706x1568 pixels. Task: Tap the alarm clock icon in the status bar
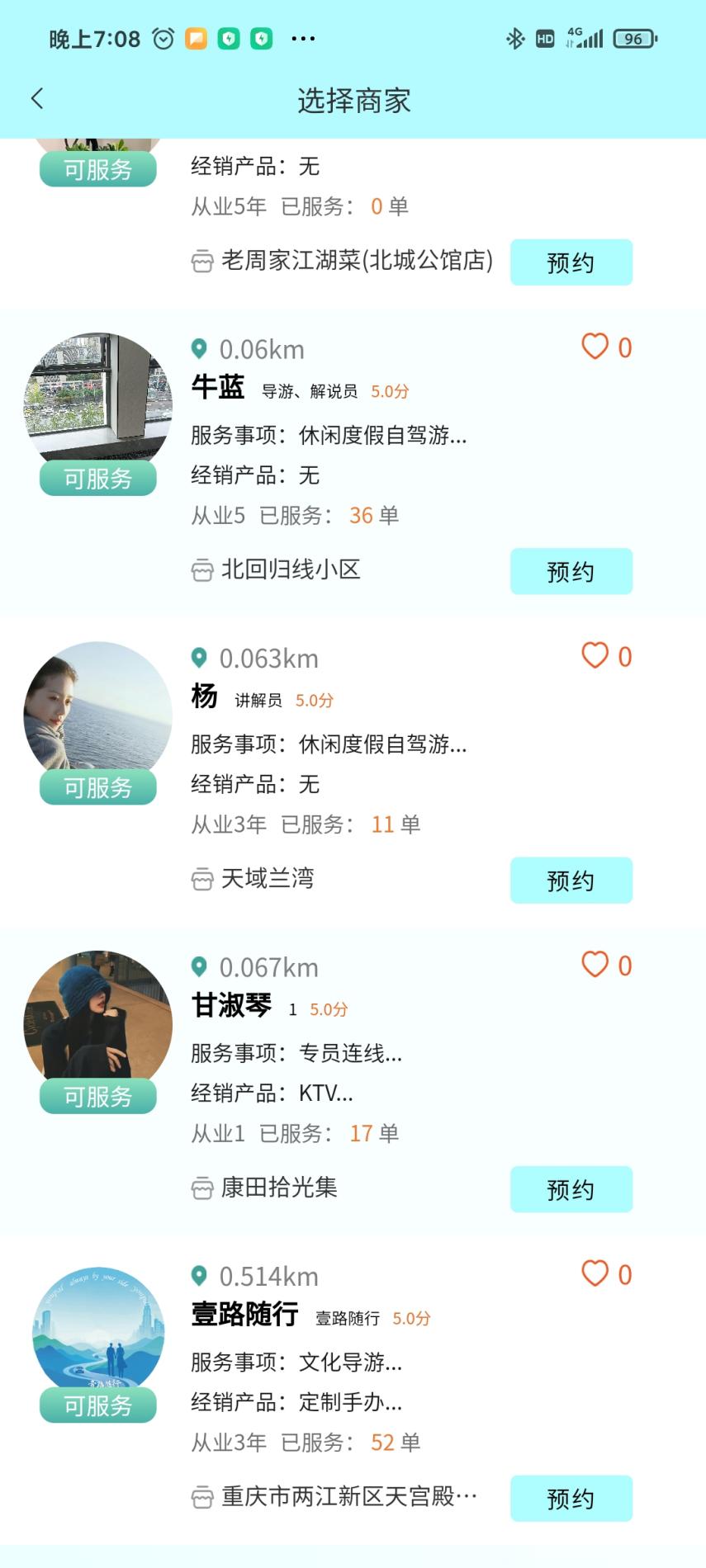pos(162,37)
